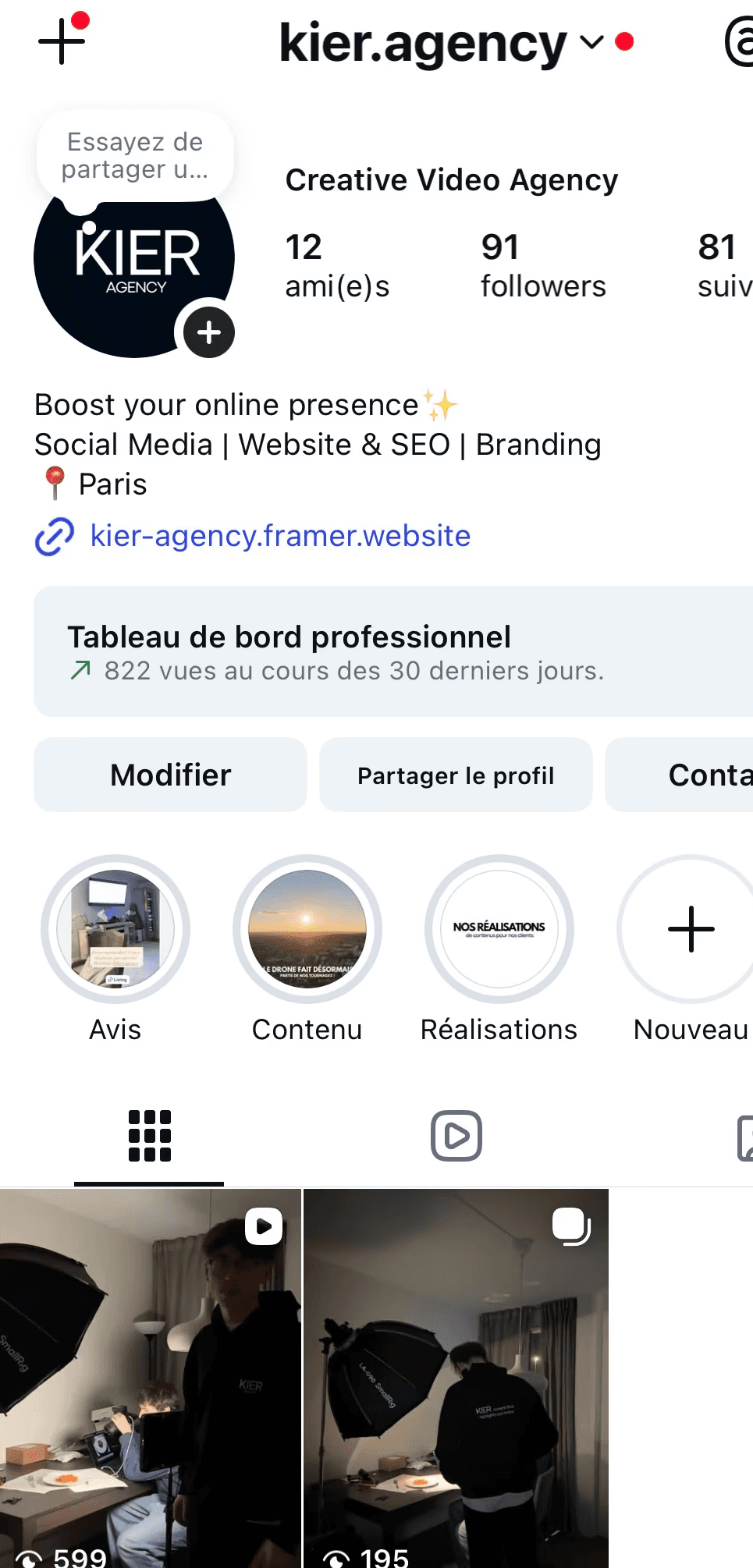Tap the Modifier button

pos(170,775)
